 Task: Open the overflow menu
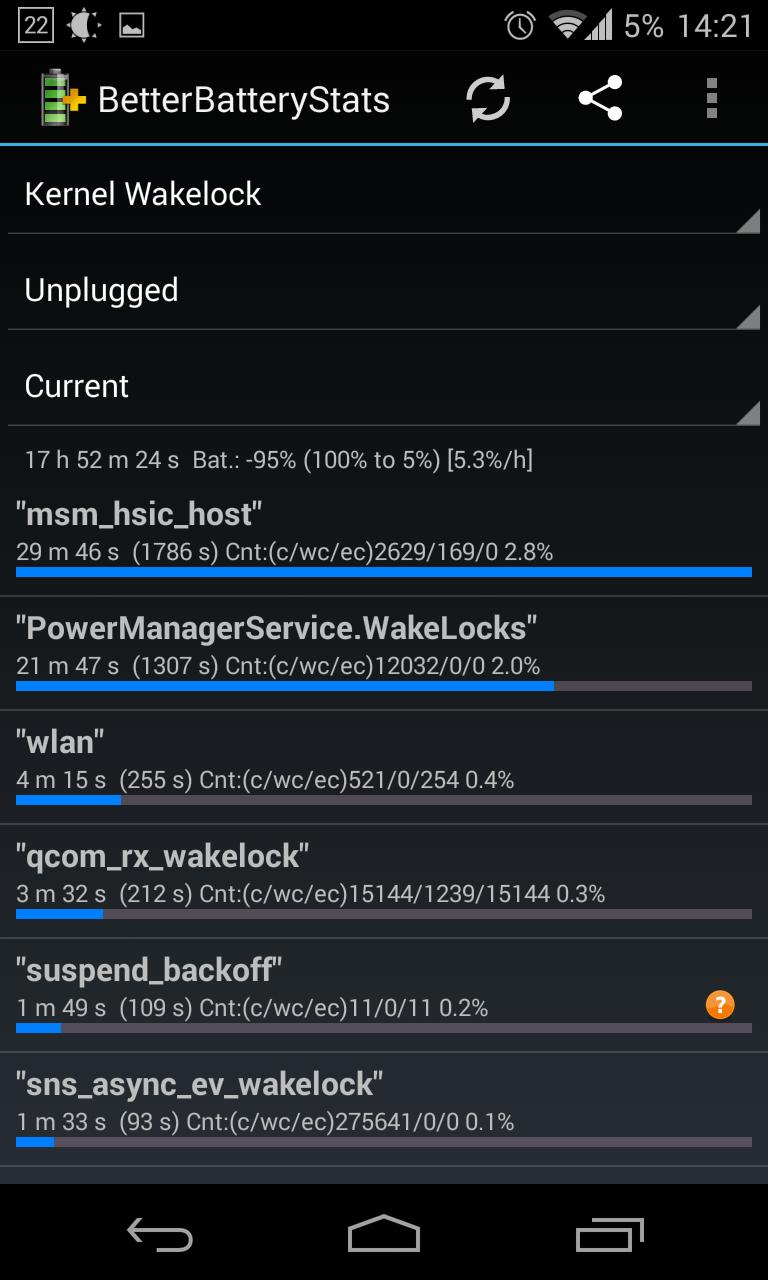pos(711,99)
